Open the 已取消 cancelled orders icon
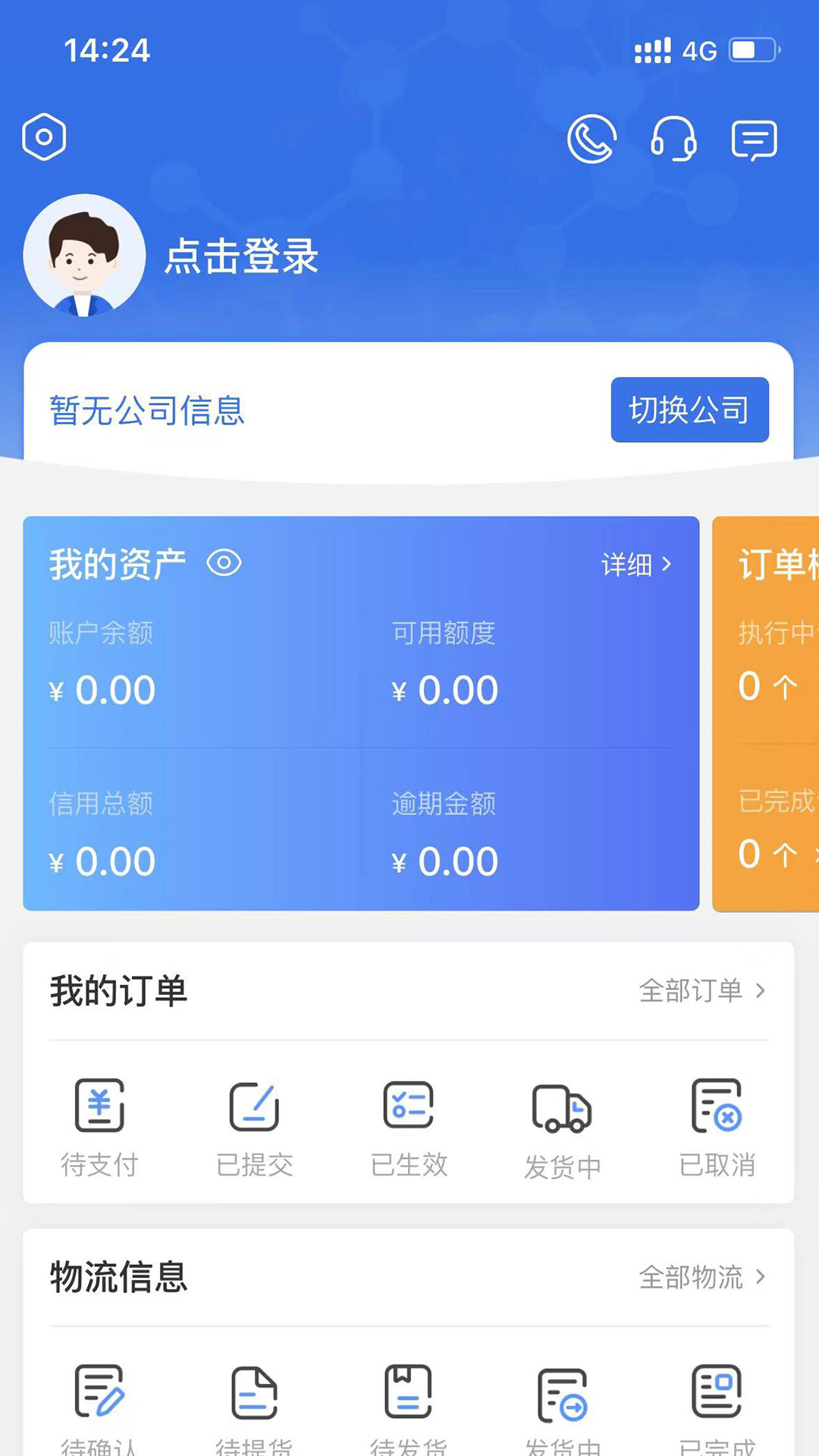Image resolution: width=819 pixels, height=1456 pixels. pos(715,1106)
